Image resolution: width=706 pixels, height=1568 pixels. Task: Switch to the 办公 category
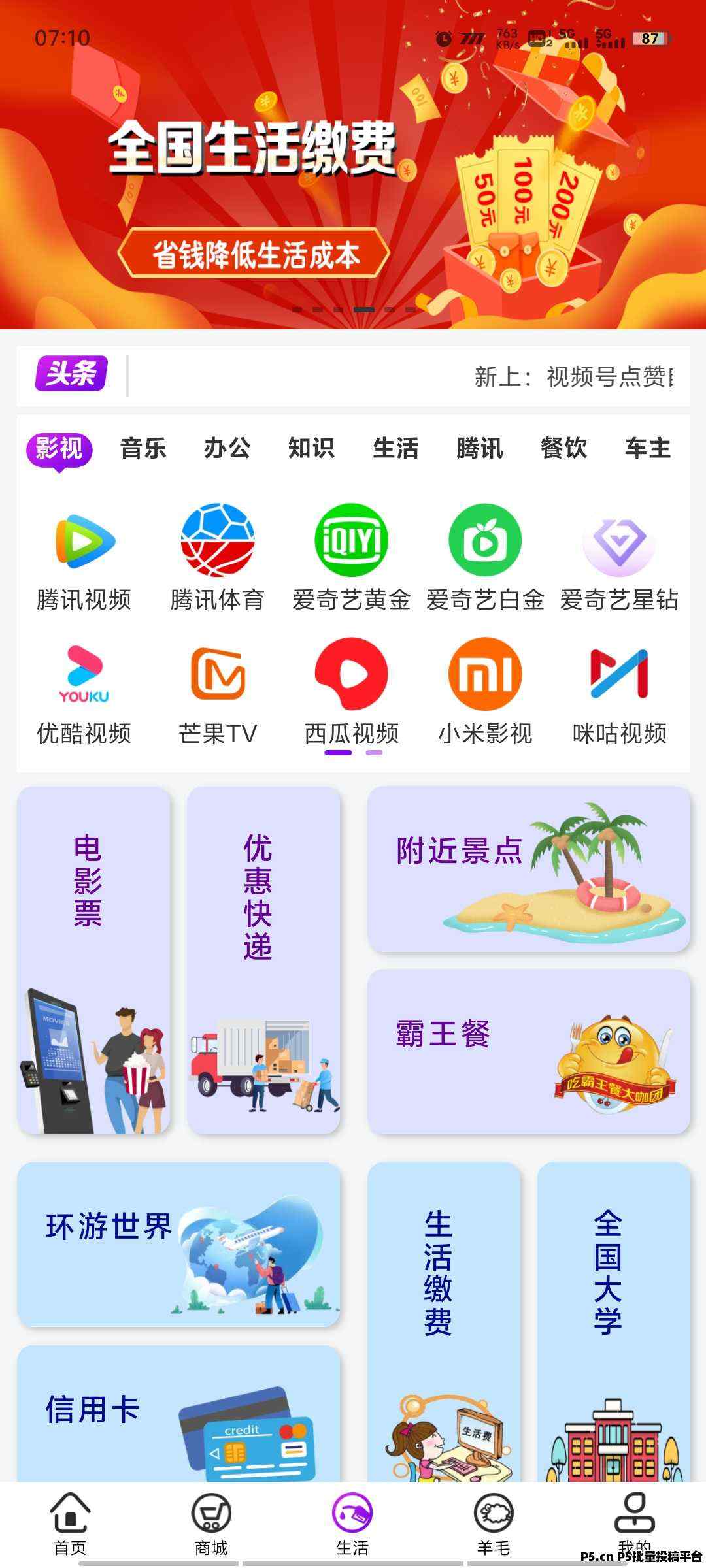click(227, 449)
